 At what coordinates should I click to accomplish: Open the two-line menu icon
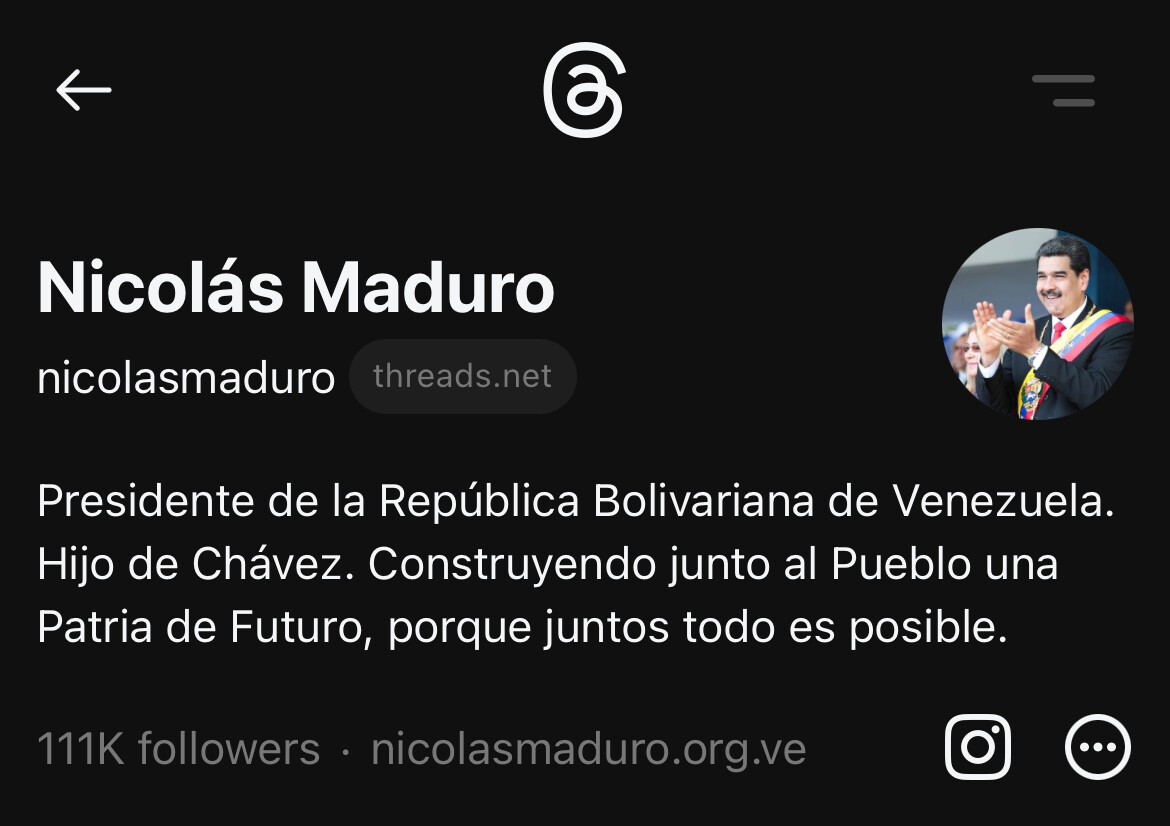pyautogui.click(x=1064, y=91)
